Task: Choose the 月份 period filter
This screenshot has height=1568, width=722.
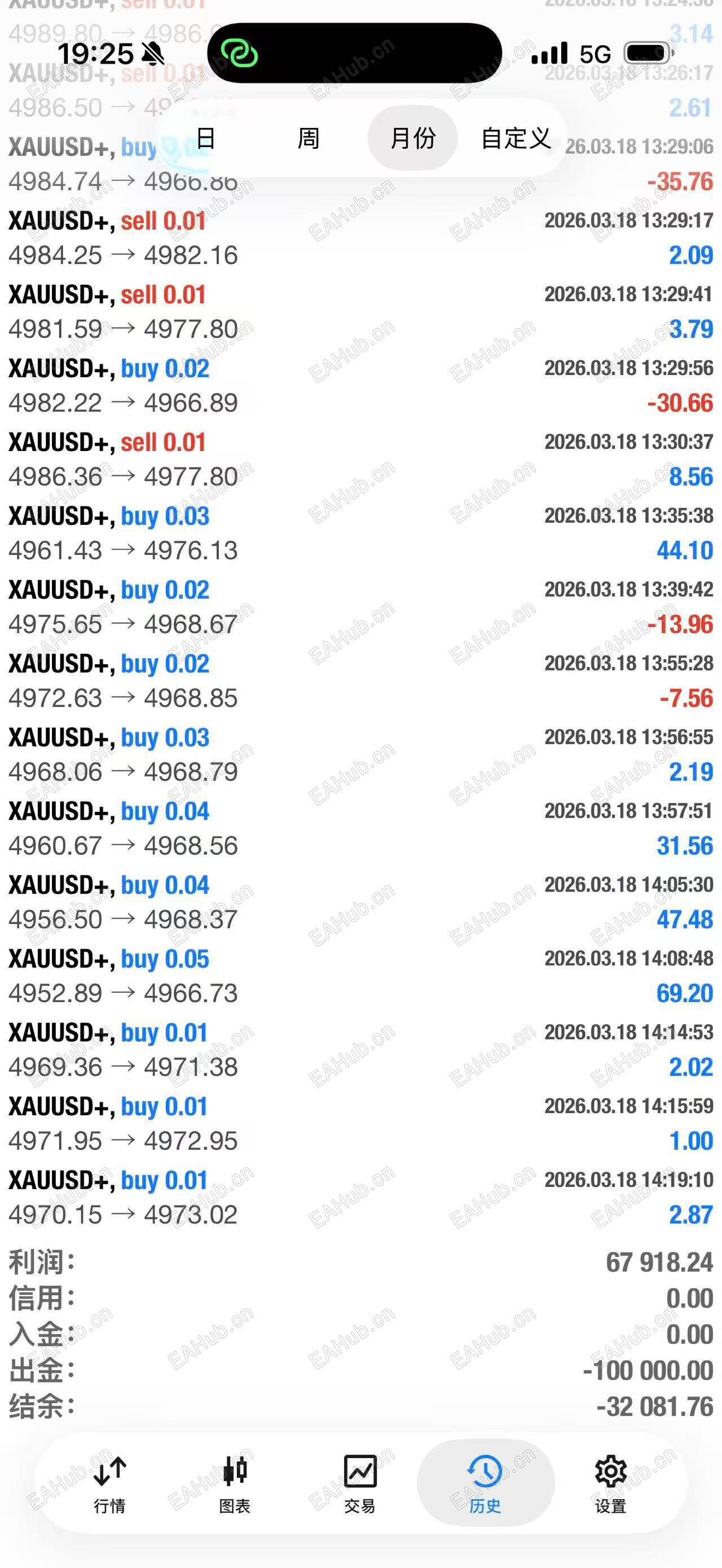Action: pos(413,138)
